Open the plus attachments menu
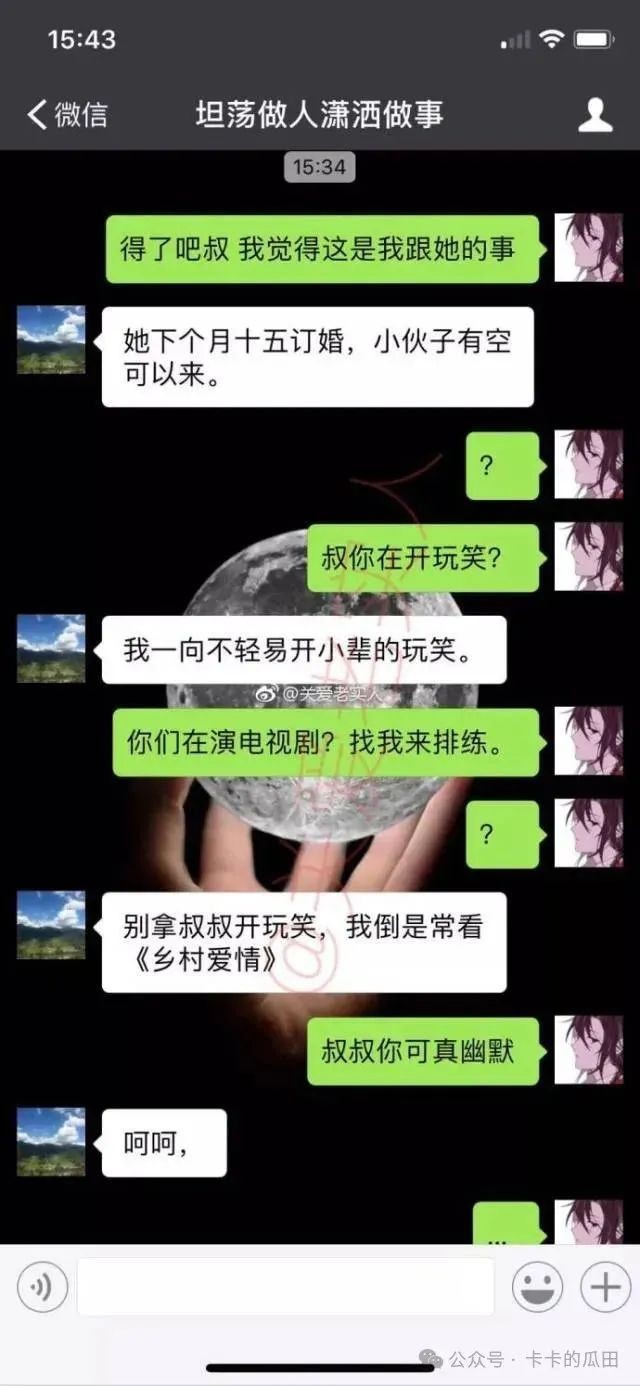Image resolution: width=640 pixels, height=1386 pixels. [x=606, y=1287]
